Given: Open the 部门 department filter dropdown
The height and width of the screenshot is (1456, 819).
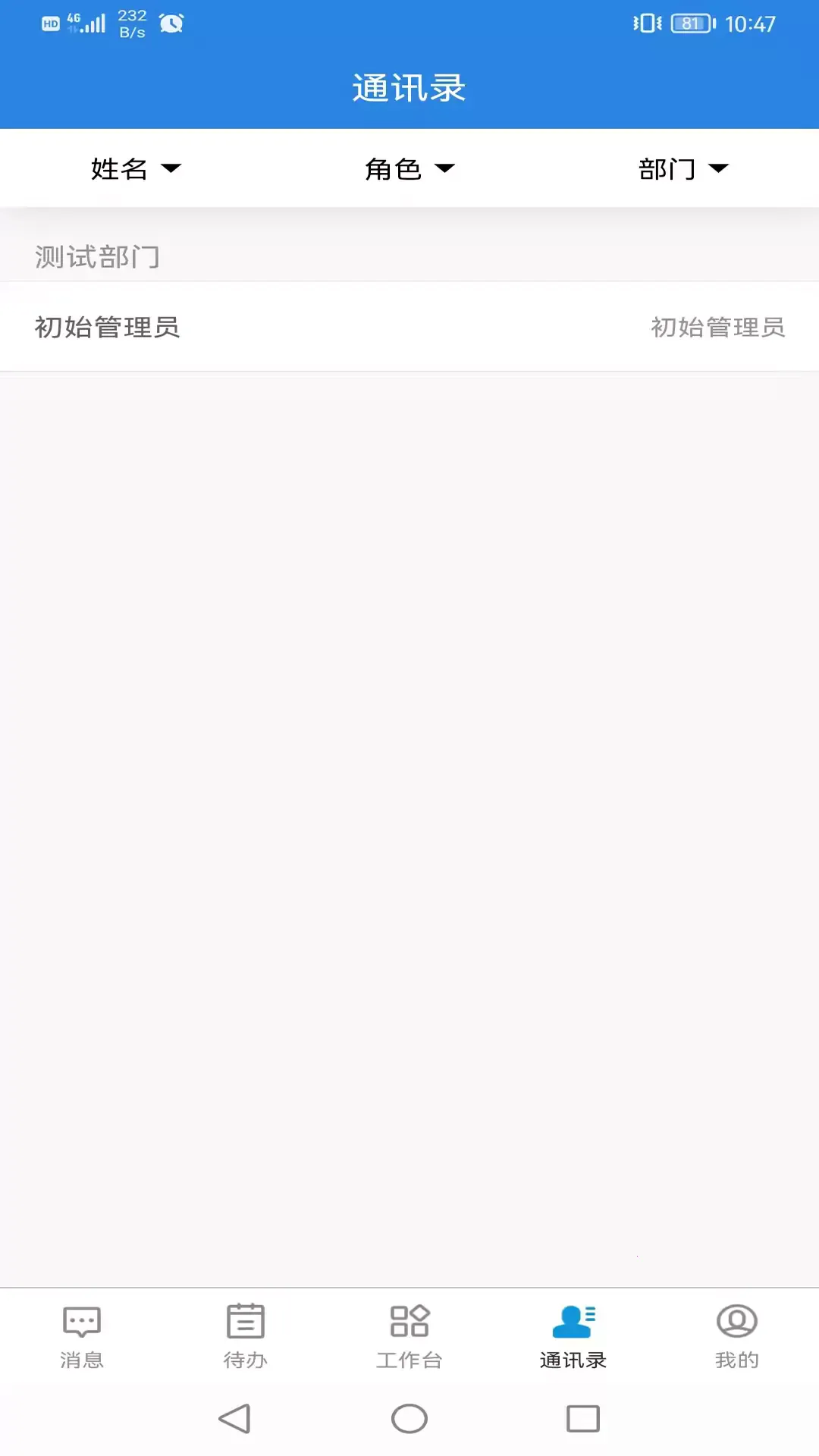Looking at the screenshot, I should [x=682, y=168].
